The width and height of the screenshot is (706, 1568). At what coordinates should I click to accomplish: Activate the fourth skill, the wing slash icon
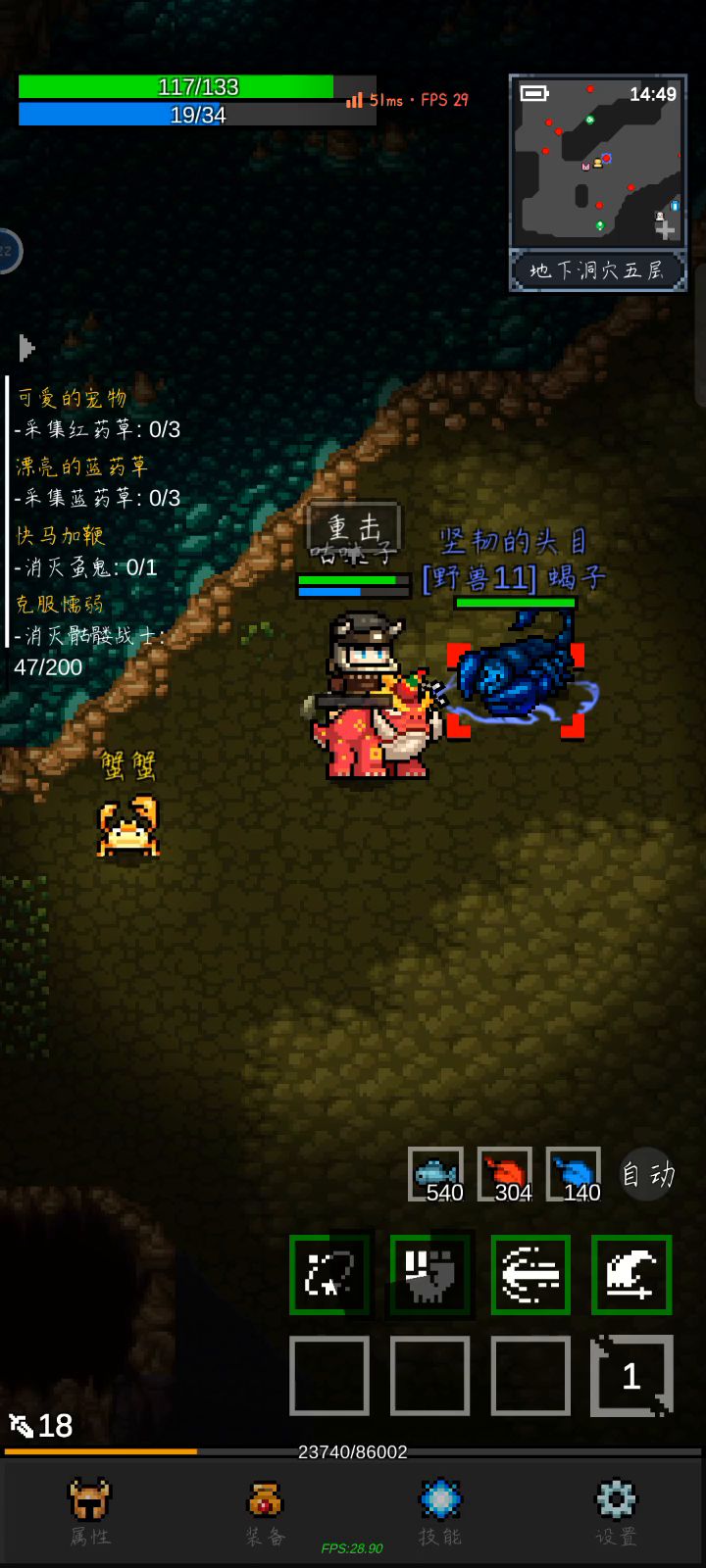point(631,1275)
